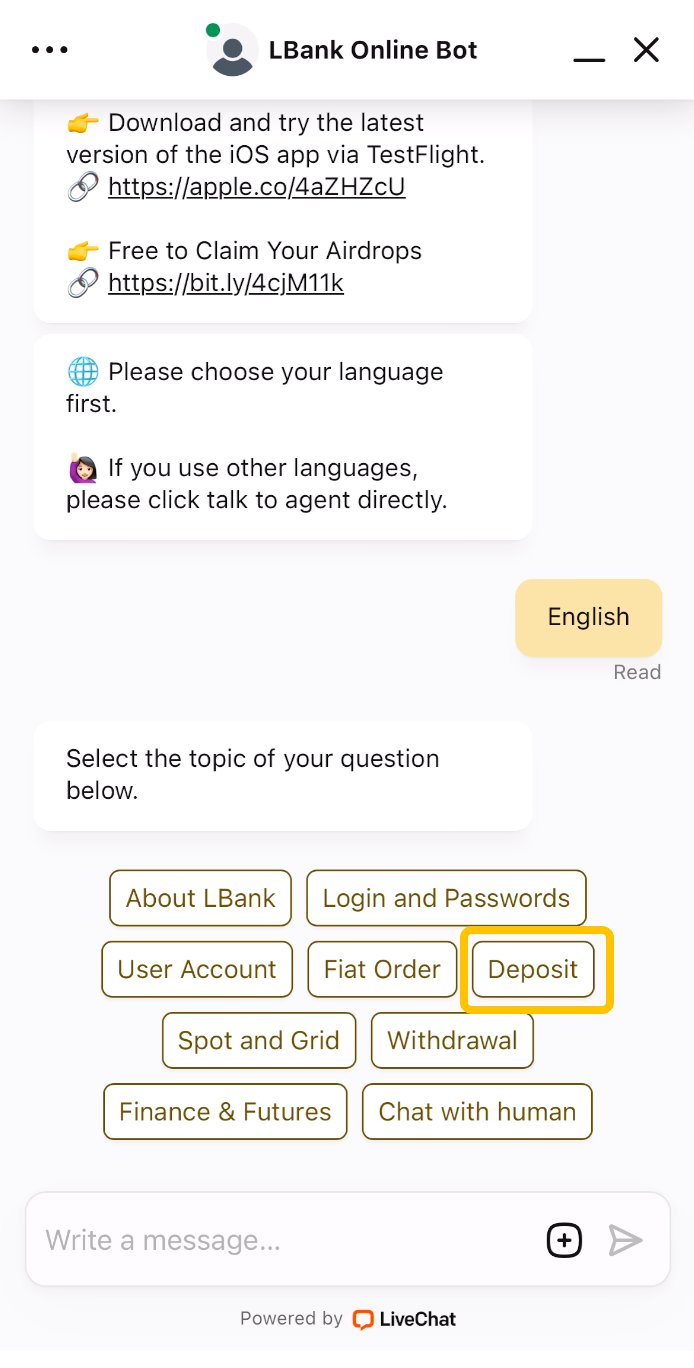Send the message with arrow icon
694x1368 pixels.
[625, 1240]
